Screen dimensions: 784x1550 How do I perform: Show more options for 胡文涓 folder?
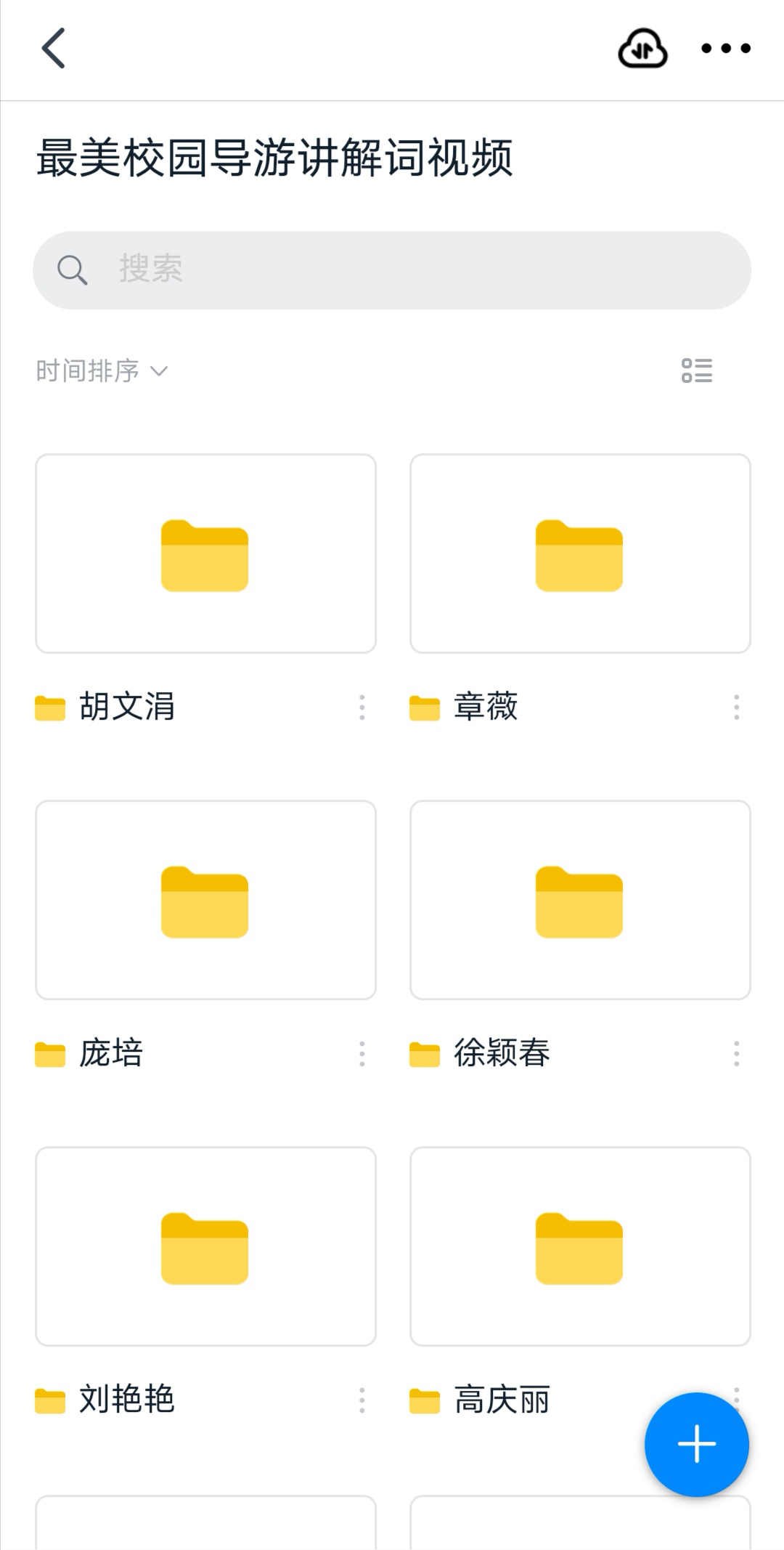(362, 707)
